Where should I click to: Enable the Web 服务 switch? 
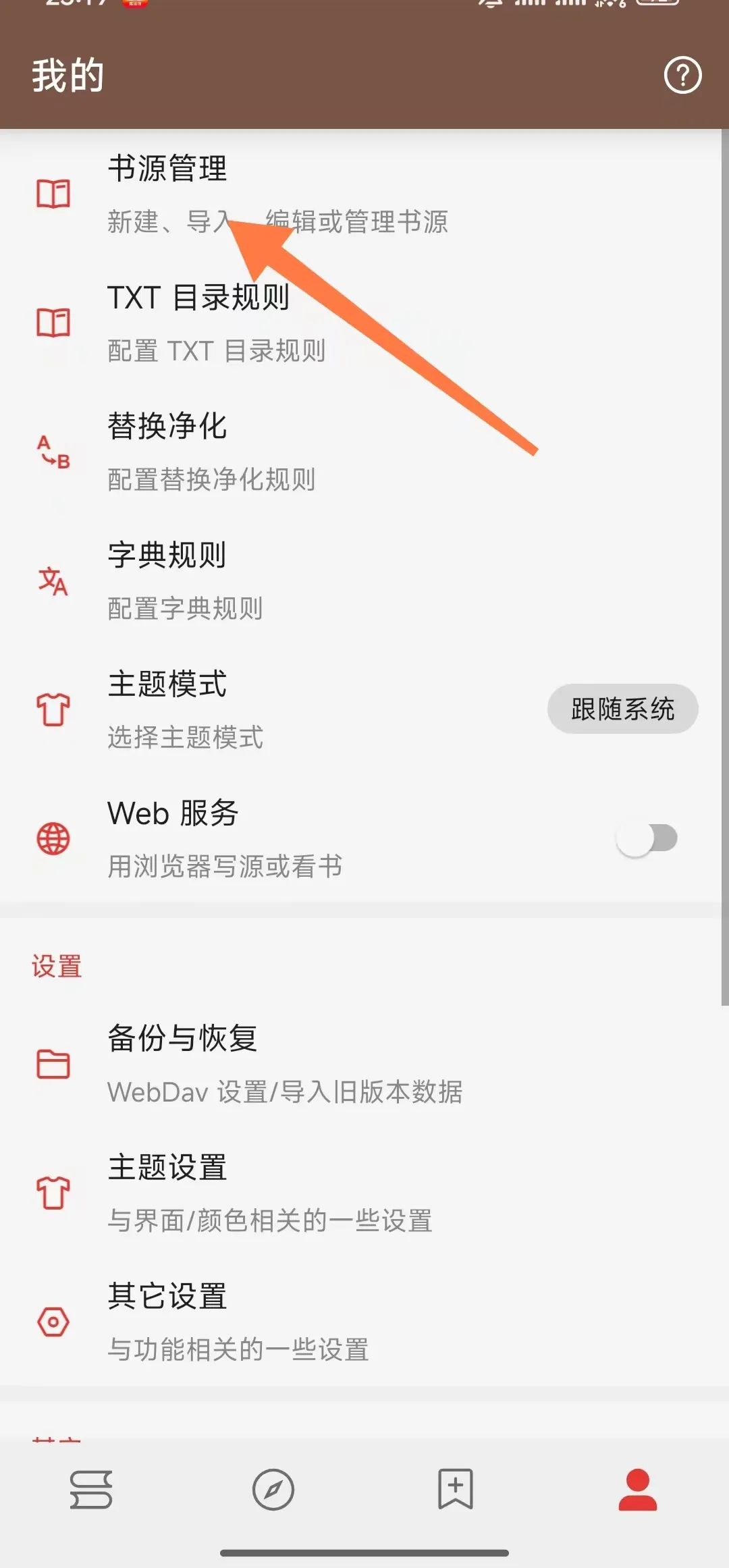click(x=647, y=839)
